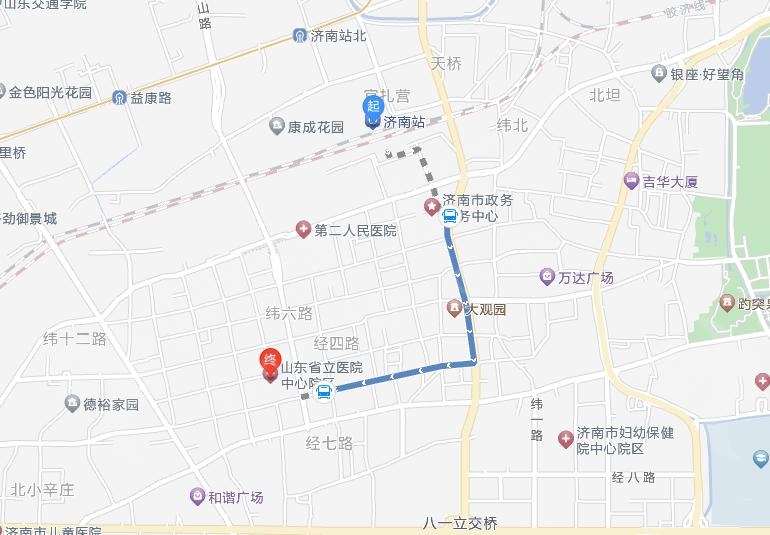Tap the blue start marker at 济南站
This screenshot has height=535, width=770.
click(x=373, y=107)
